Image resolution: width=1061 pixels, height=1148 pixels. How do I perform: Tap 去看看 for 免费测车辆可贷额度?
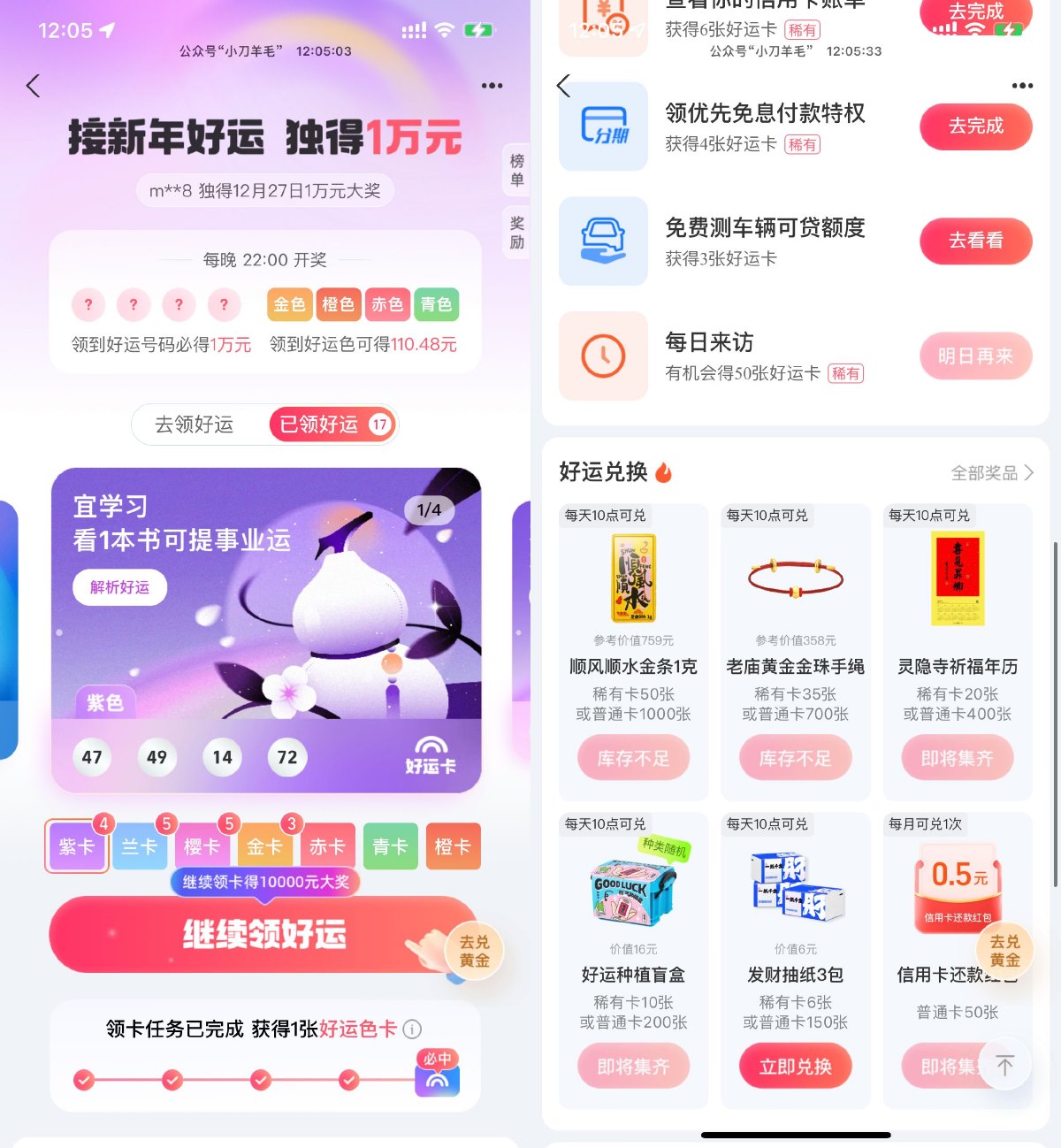pos(975,241)
